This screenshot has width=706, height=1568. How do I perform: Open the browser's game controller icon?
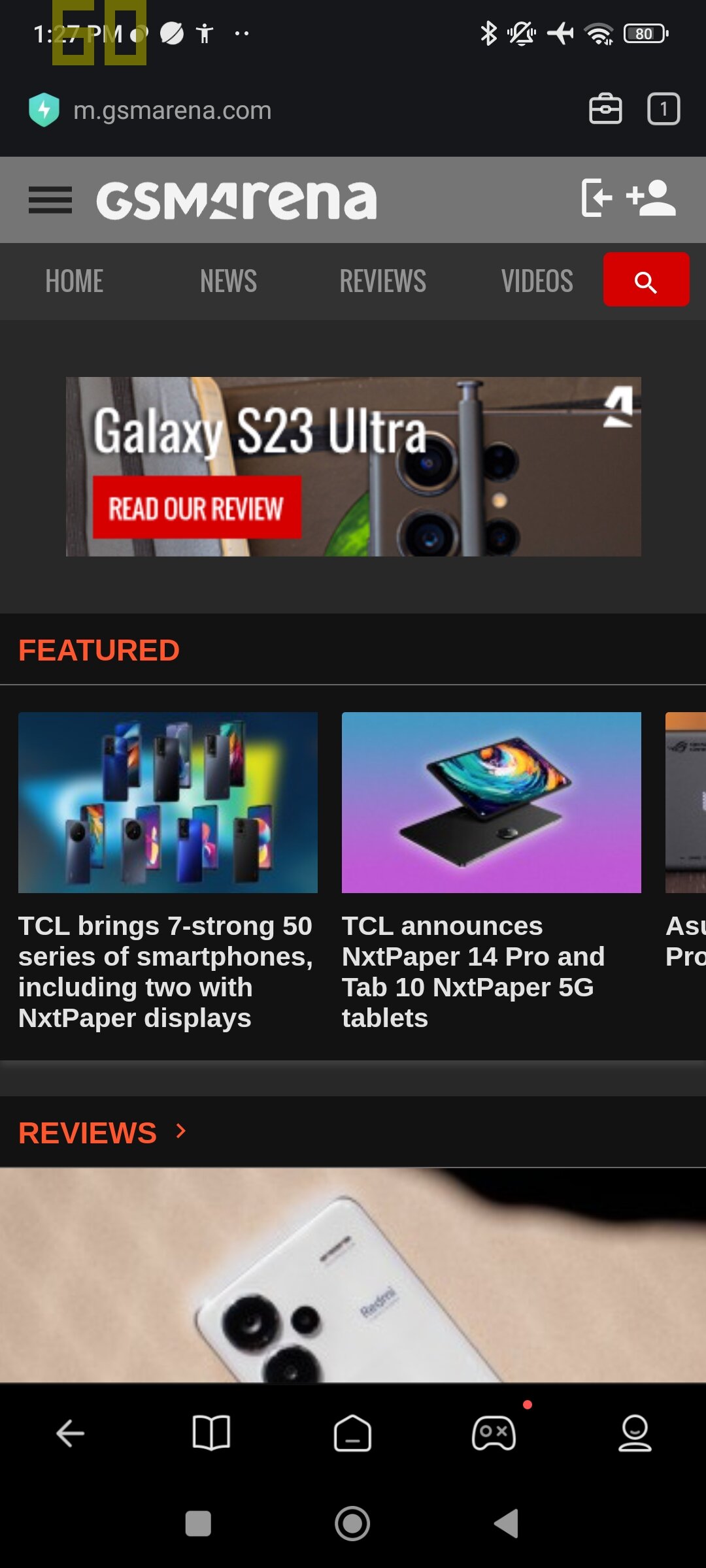[x=494, y=1433]
